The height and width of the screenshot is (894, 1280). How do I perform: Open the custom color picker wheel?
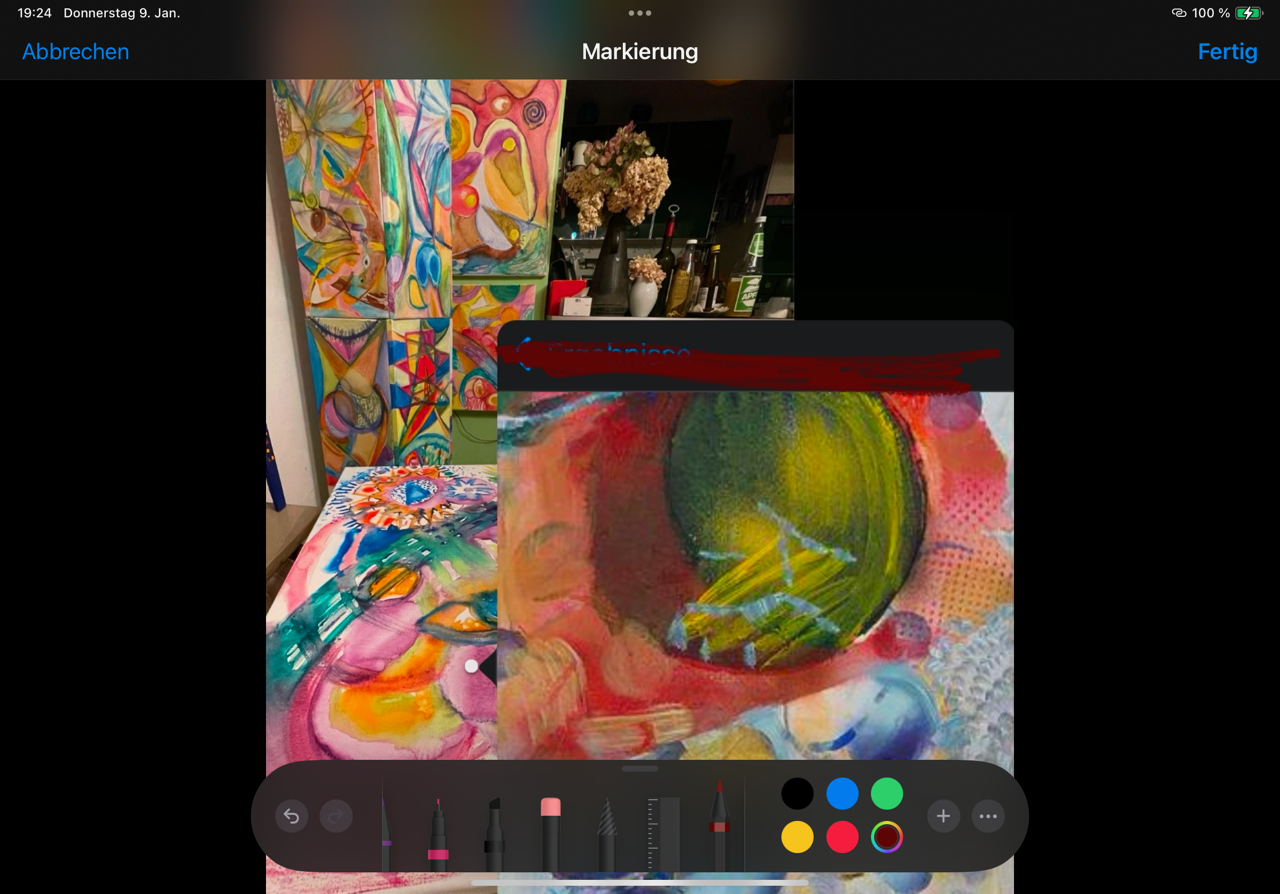click(x=887, y=837)
